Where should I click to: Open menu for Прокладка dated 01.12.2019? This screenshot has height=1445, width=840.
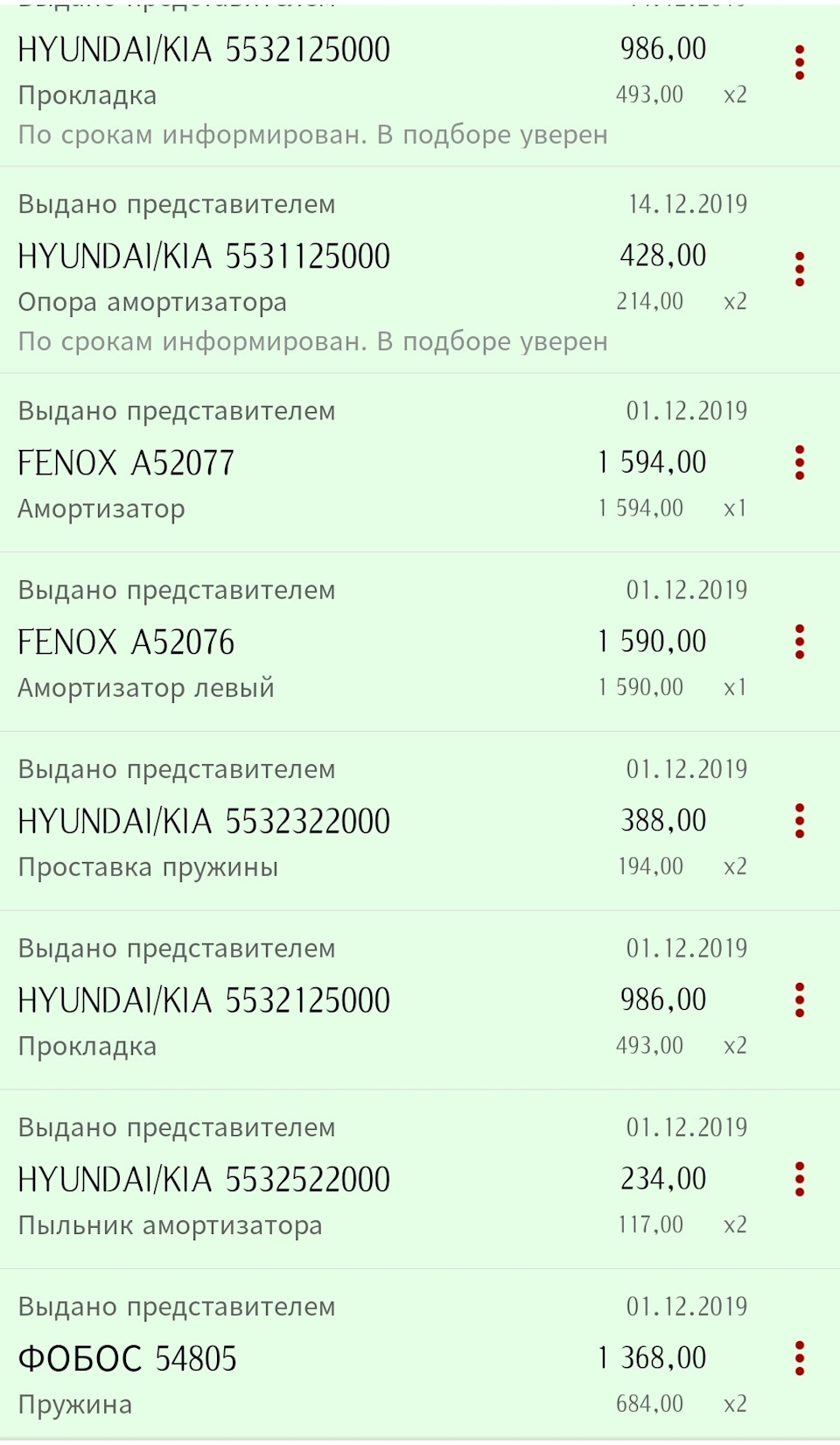pyautogui.click(x=799, y=1000)
